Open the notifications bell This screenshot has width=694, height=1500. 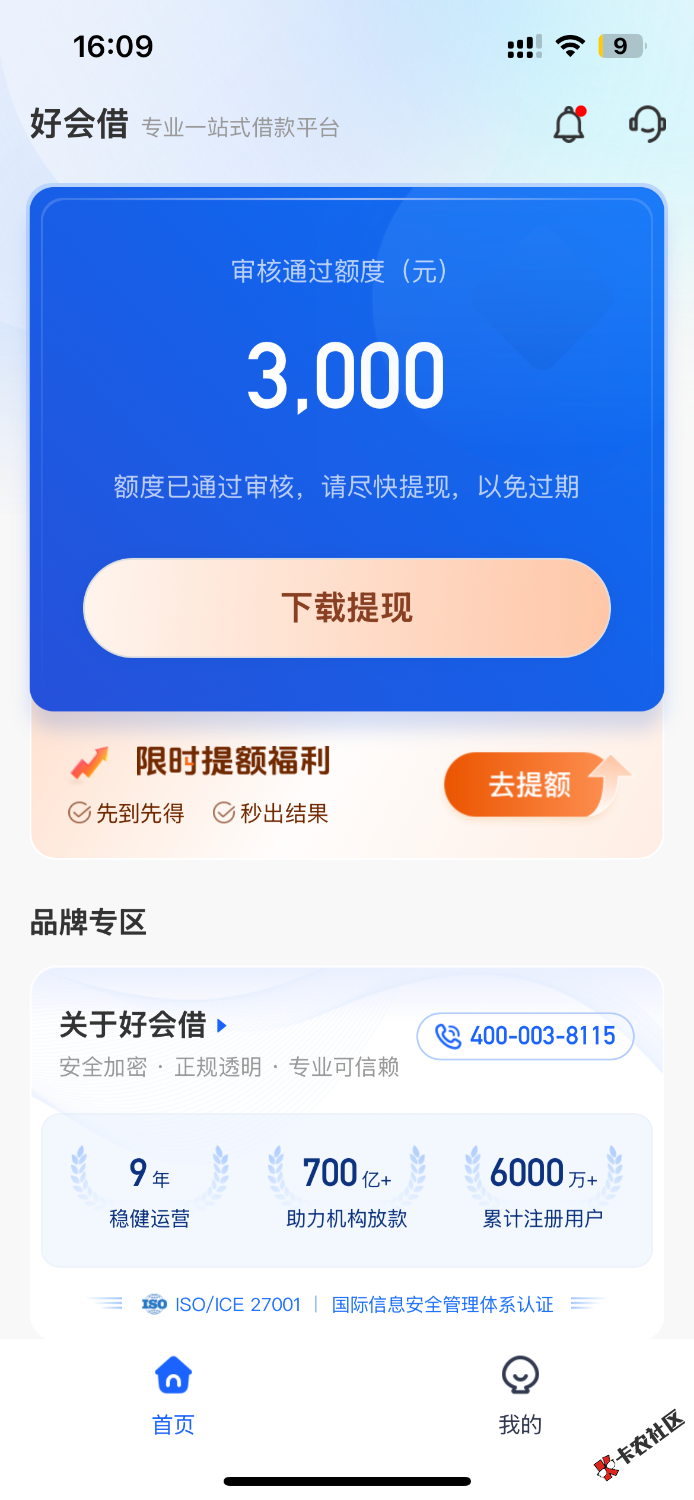pyautogui.click(x=569, y=125)
